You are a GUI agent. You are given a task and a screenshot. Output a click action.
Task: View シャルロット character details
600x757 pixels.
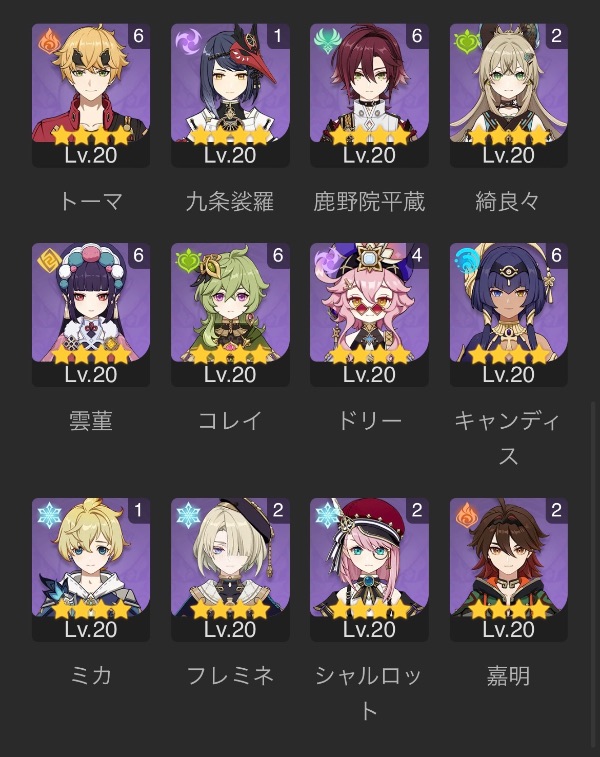pos(369,569)
